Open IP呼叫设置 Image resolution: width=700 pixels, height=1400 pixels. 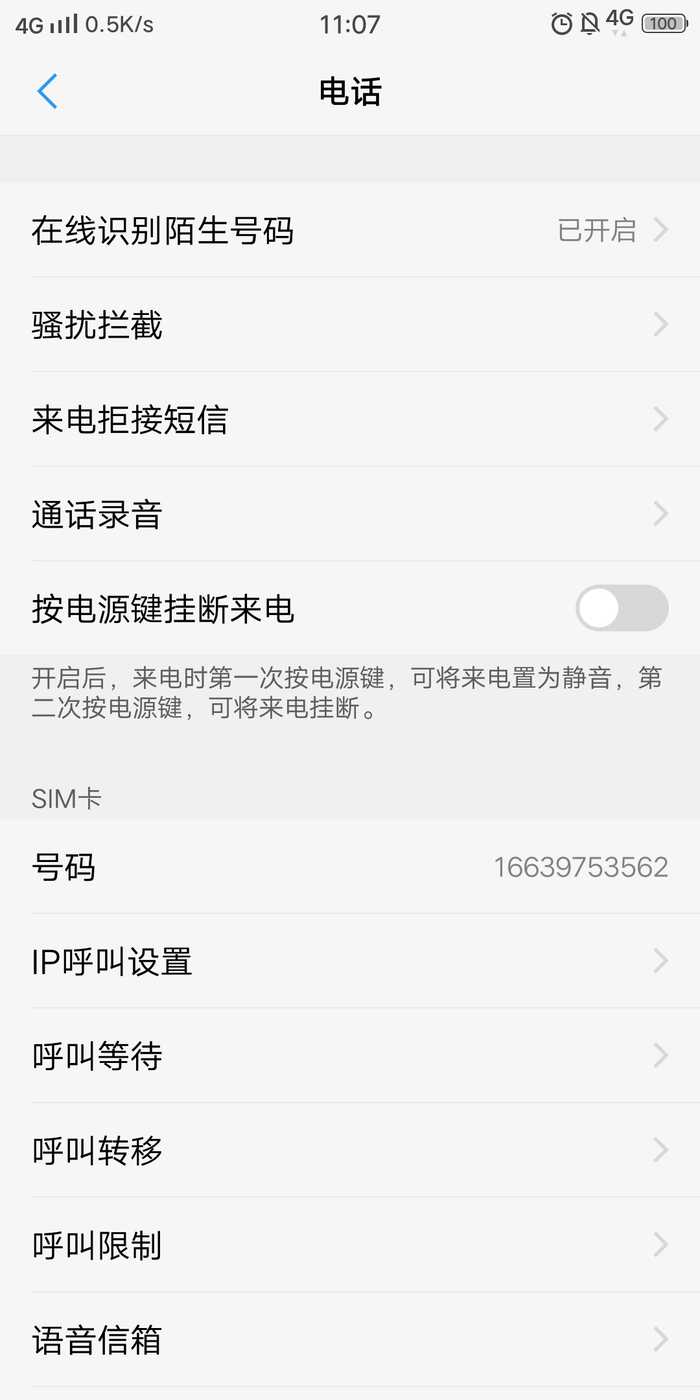click(x=350, y=961)
